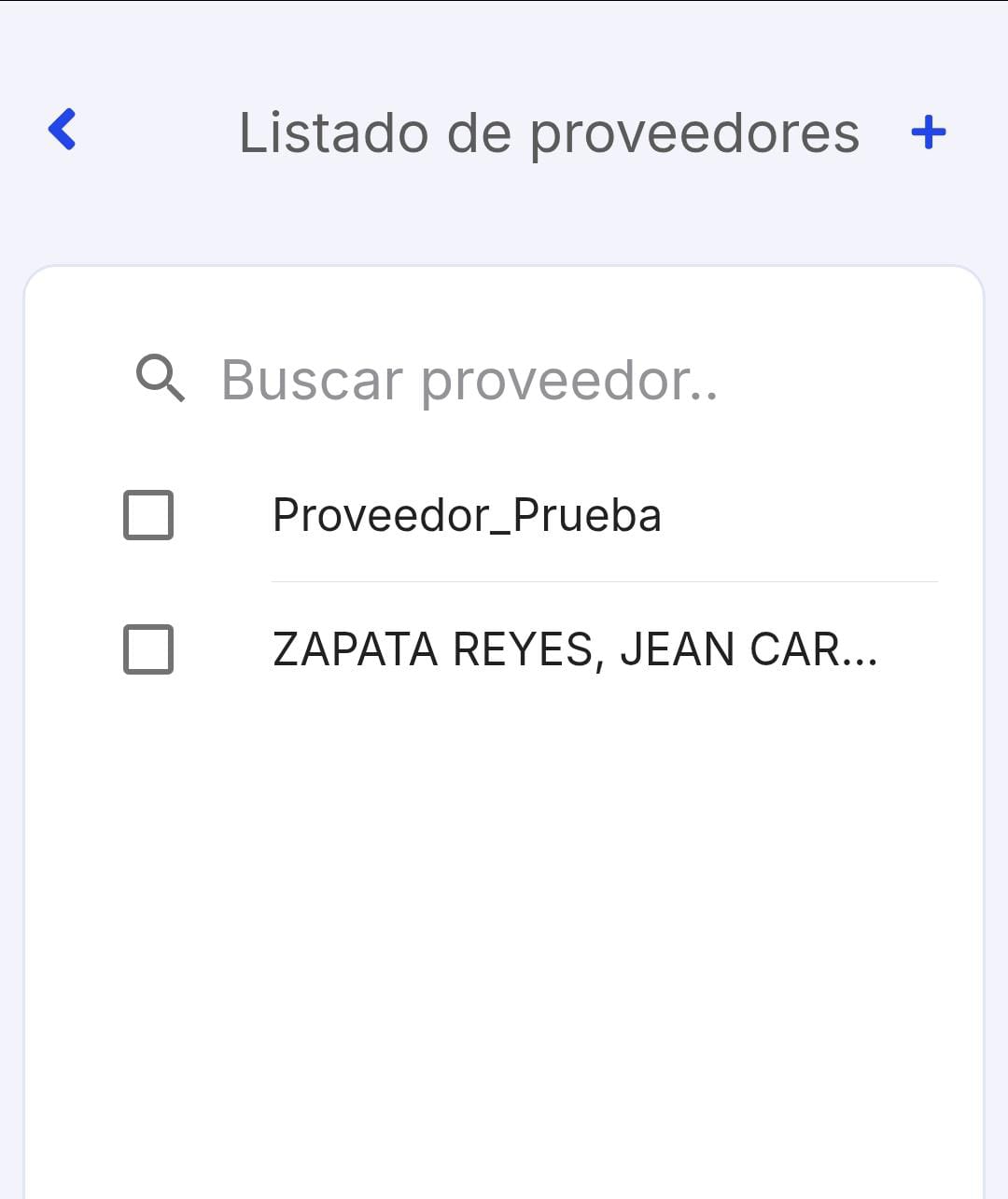Viewport: 1008px width, 1199px height.
Task: Check the checkbox for ZAPATA REYES, JEAN CAR...
Action: tap(148, 649)
